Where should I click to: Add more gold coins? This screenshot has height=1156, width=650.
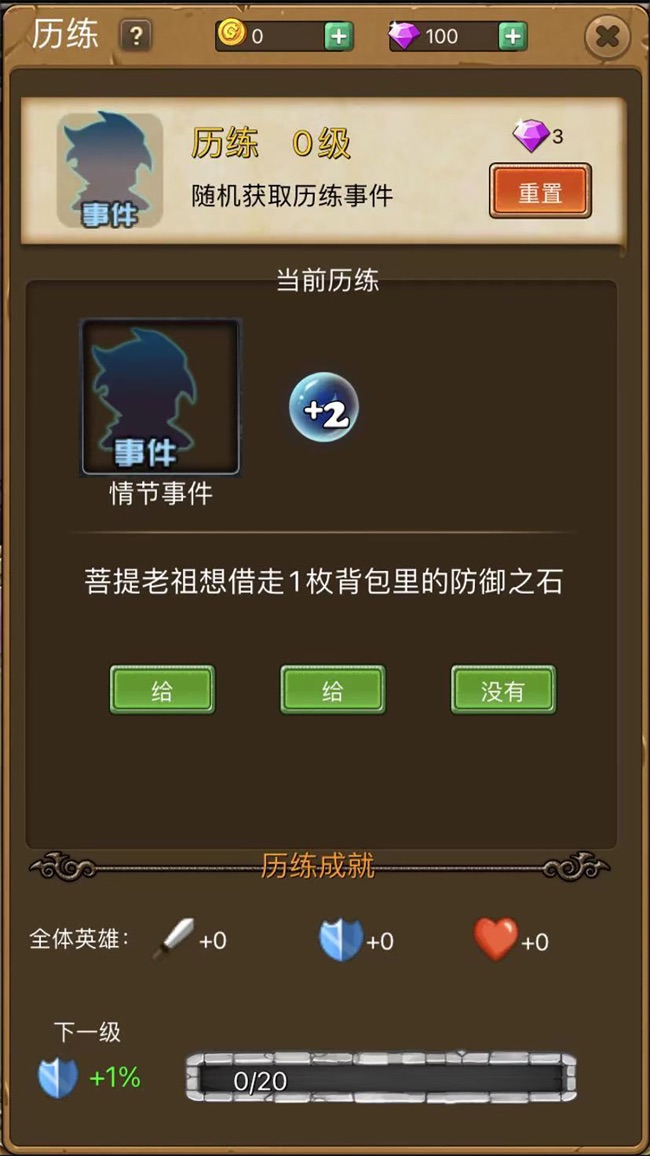pos(338,37)
